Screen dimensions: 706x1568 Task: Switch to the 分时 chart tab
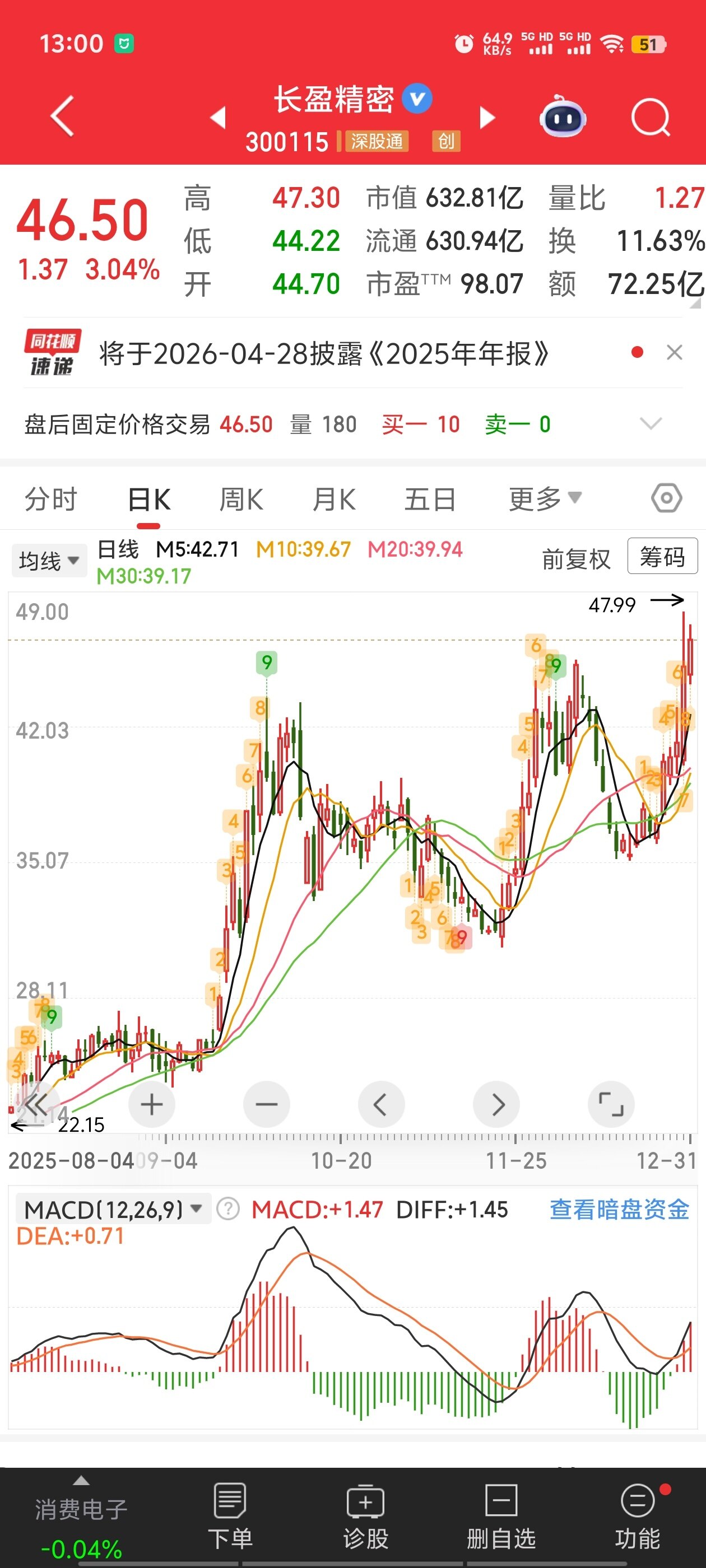50,499
